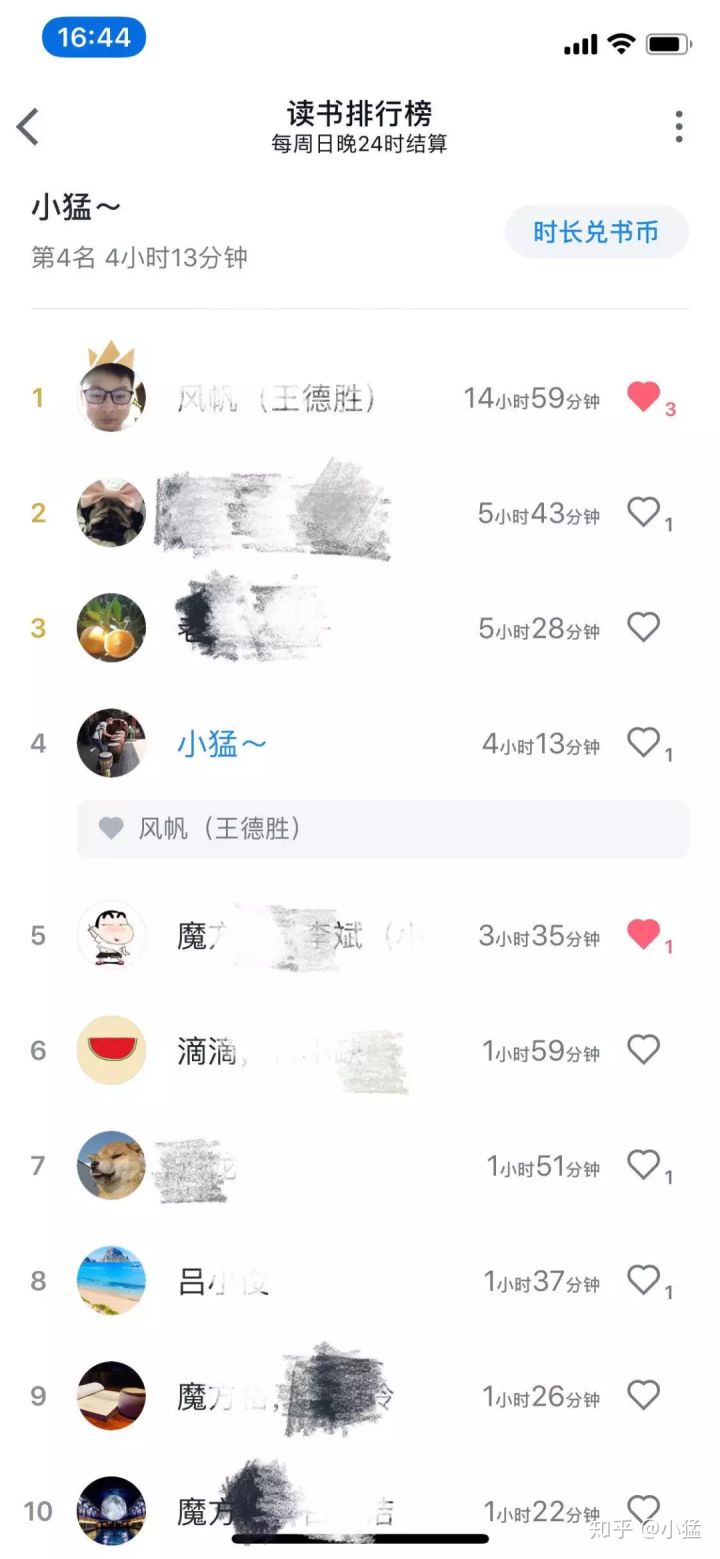
Task: Tap the 时长兑书币 button
Action: click(x=596, y=232)
